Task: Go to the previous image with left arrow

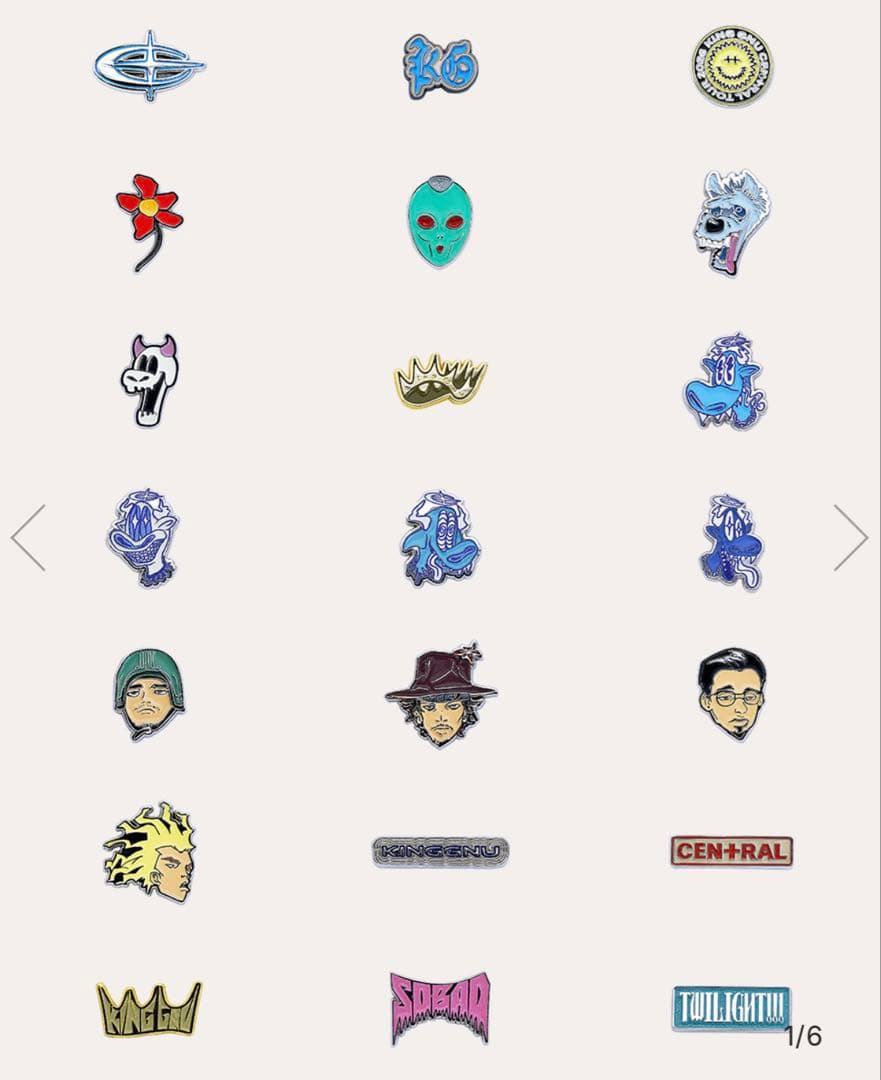Action: [x=29, y=538]
